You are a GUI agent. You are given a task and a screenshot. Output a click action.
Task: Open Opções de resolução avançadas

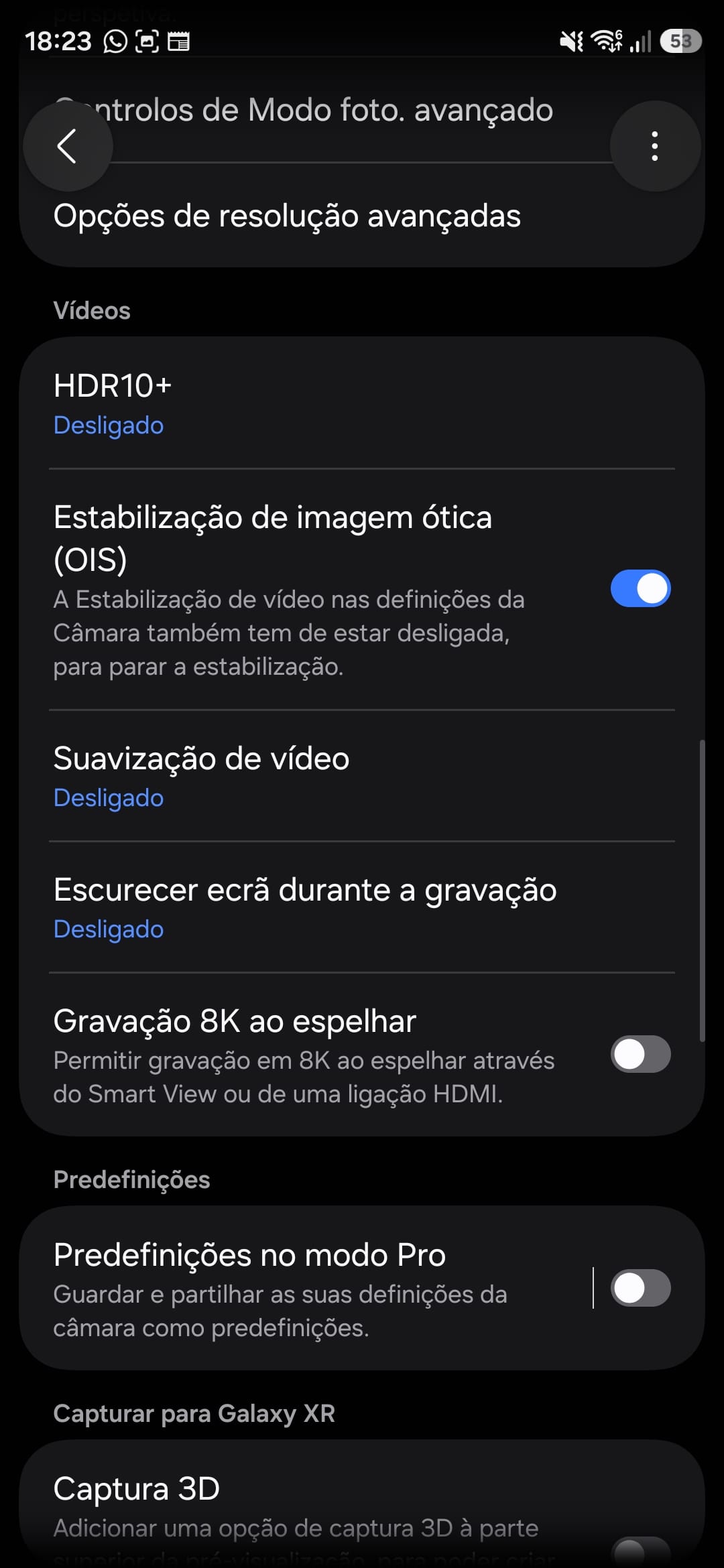pyautogui.click(x=287, y=216)
